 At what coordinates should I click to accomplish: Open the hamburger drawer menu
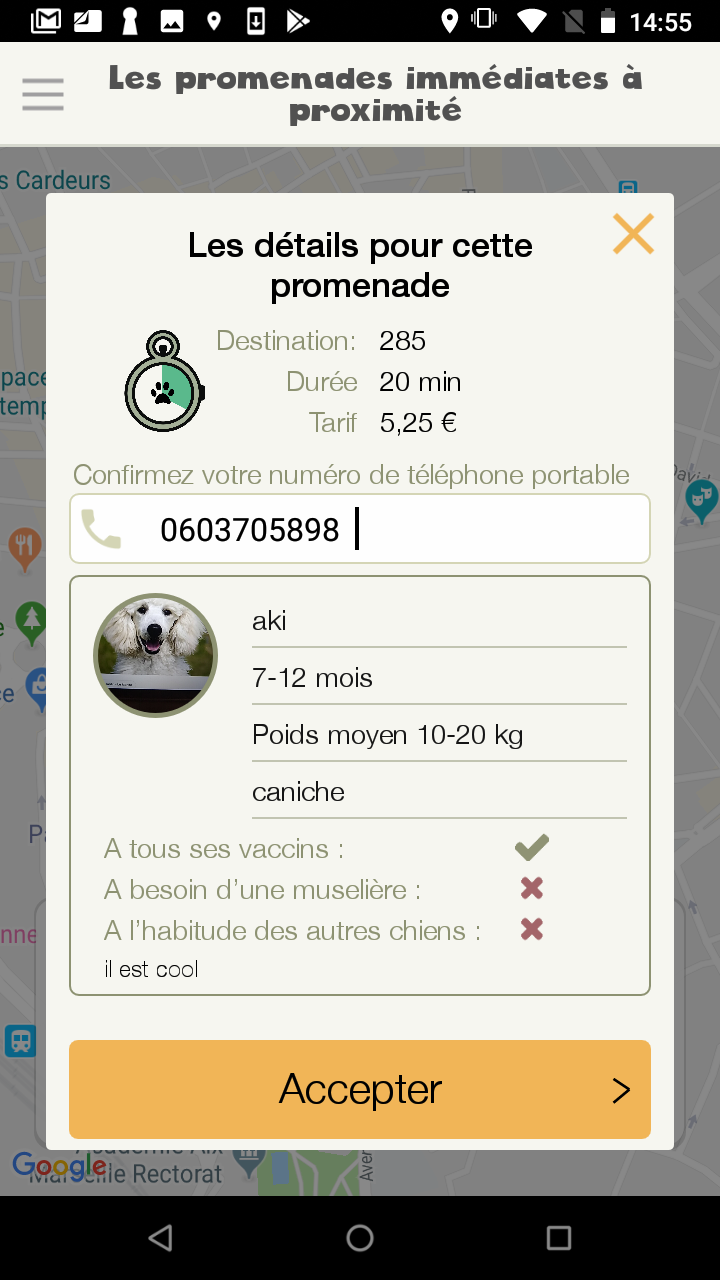tap(43, 95)
